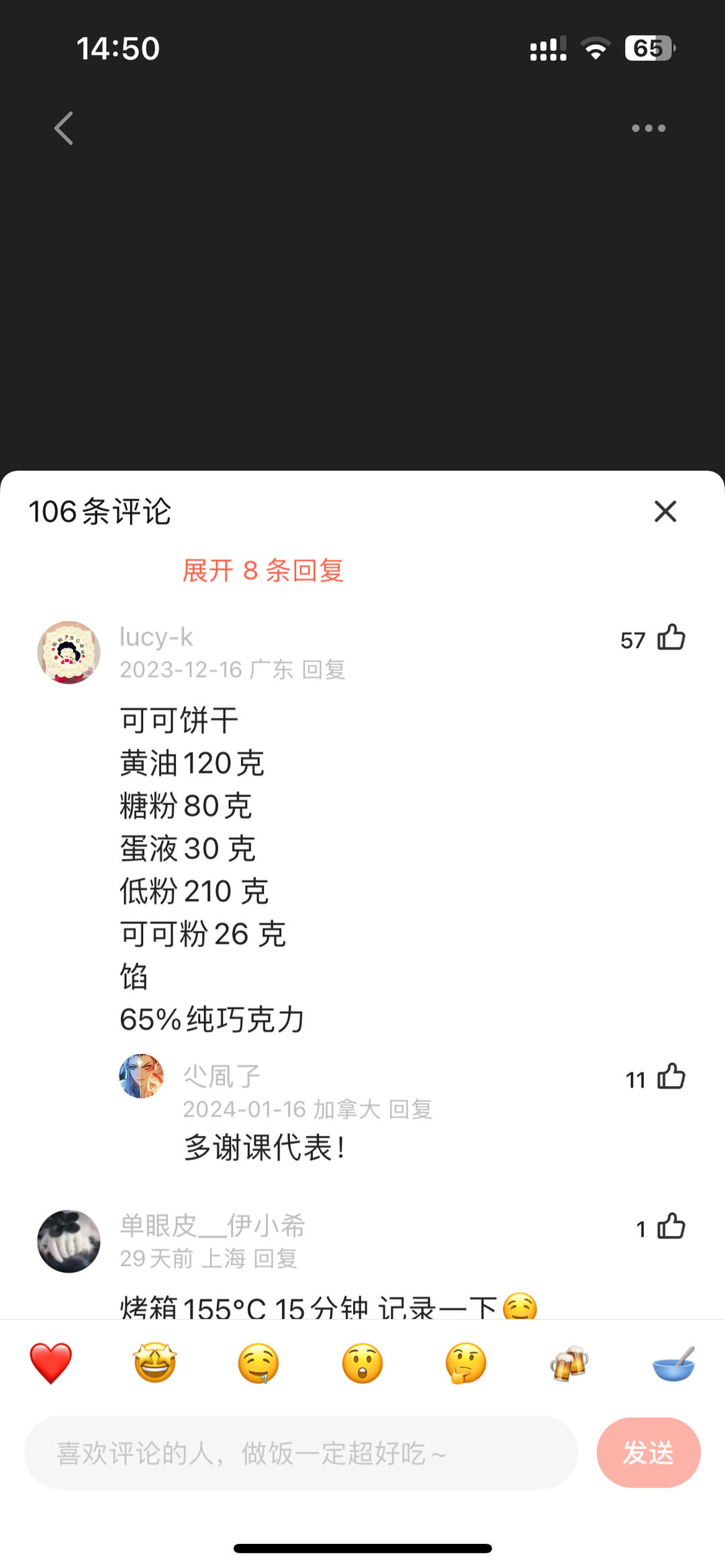
Task: Insert the red heart emoji
Action: [x=51, y=1363]
